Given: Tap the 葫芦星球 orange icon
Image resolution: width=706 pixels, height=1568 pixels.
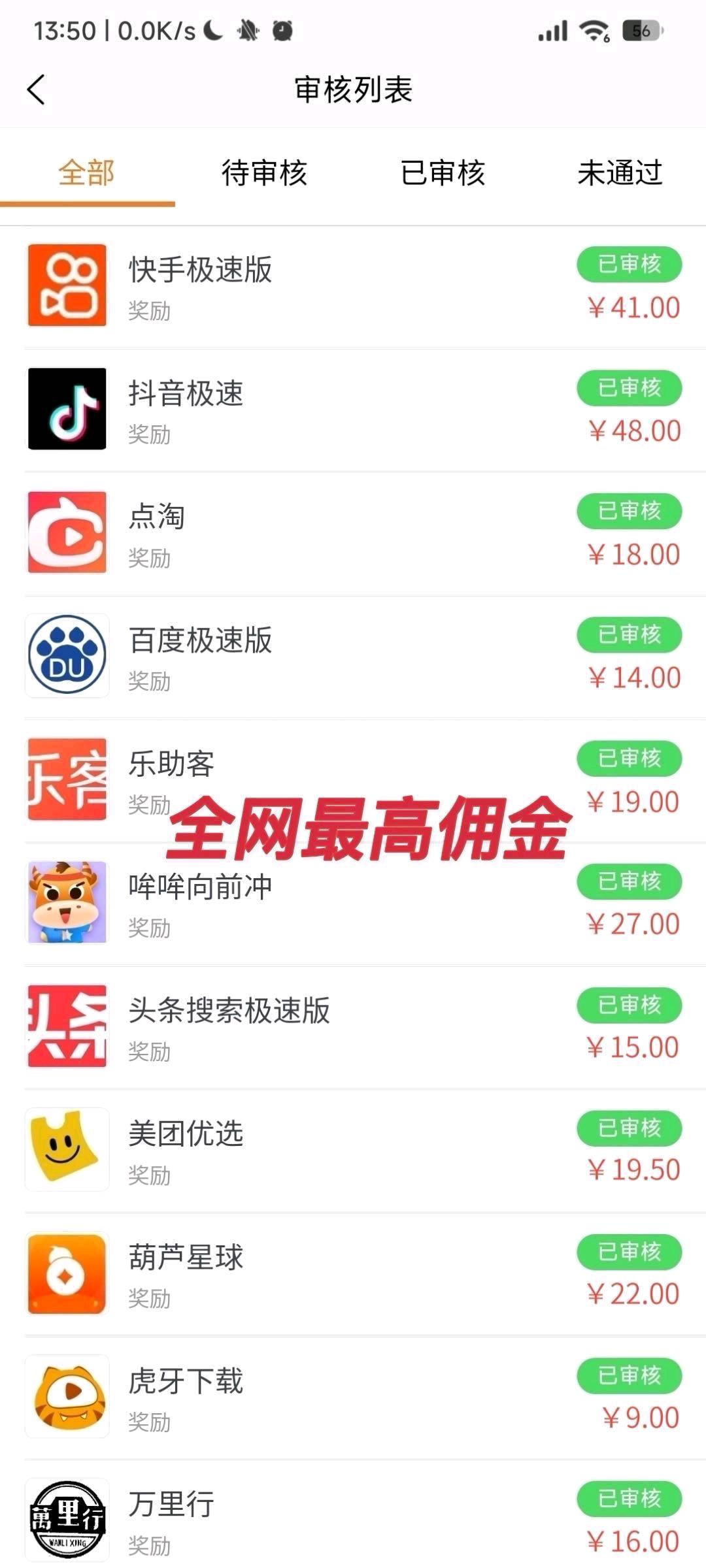Looking at the screenshot, I should (67, 1273).
